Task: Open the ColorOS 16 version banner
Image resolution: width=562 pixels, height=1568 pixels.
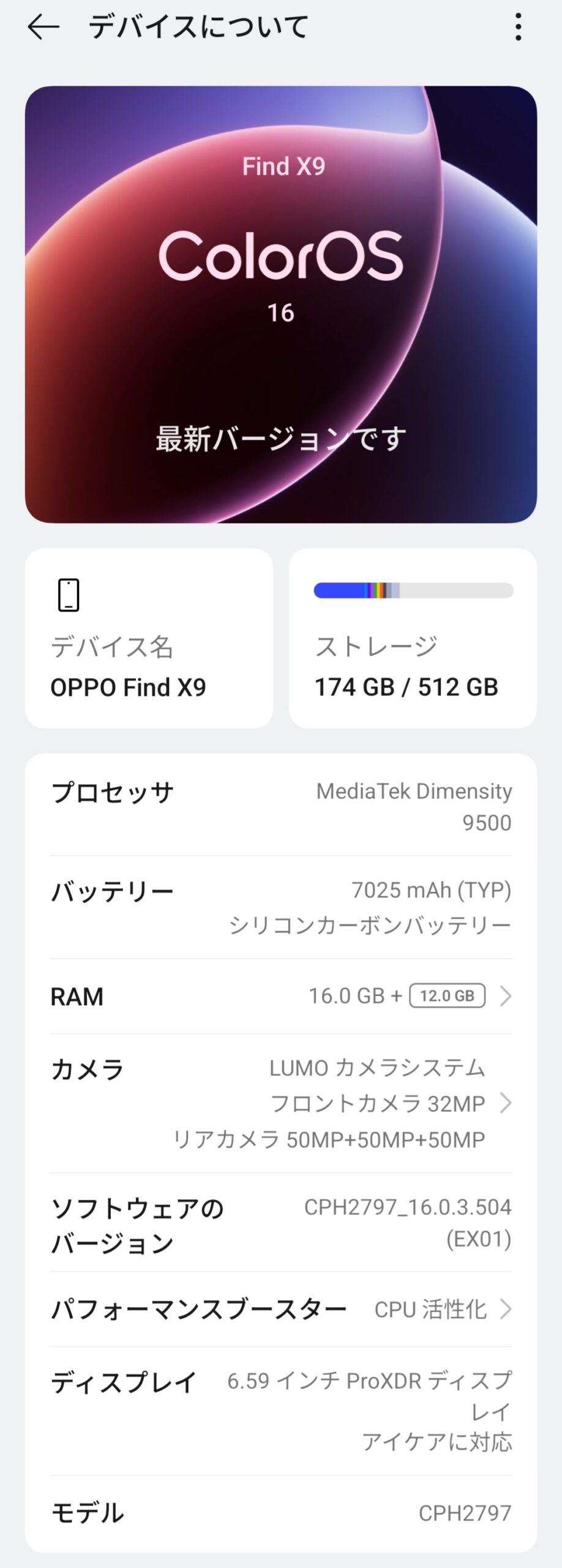Action: click(281, 304)
